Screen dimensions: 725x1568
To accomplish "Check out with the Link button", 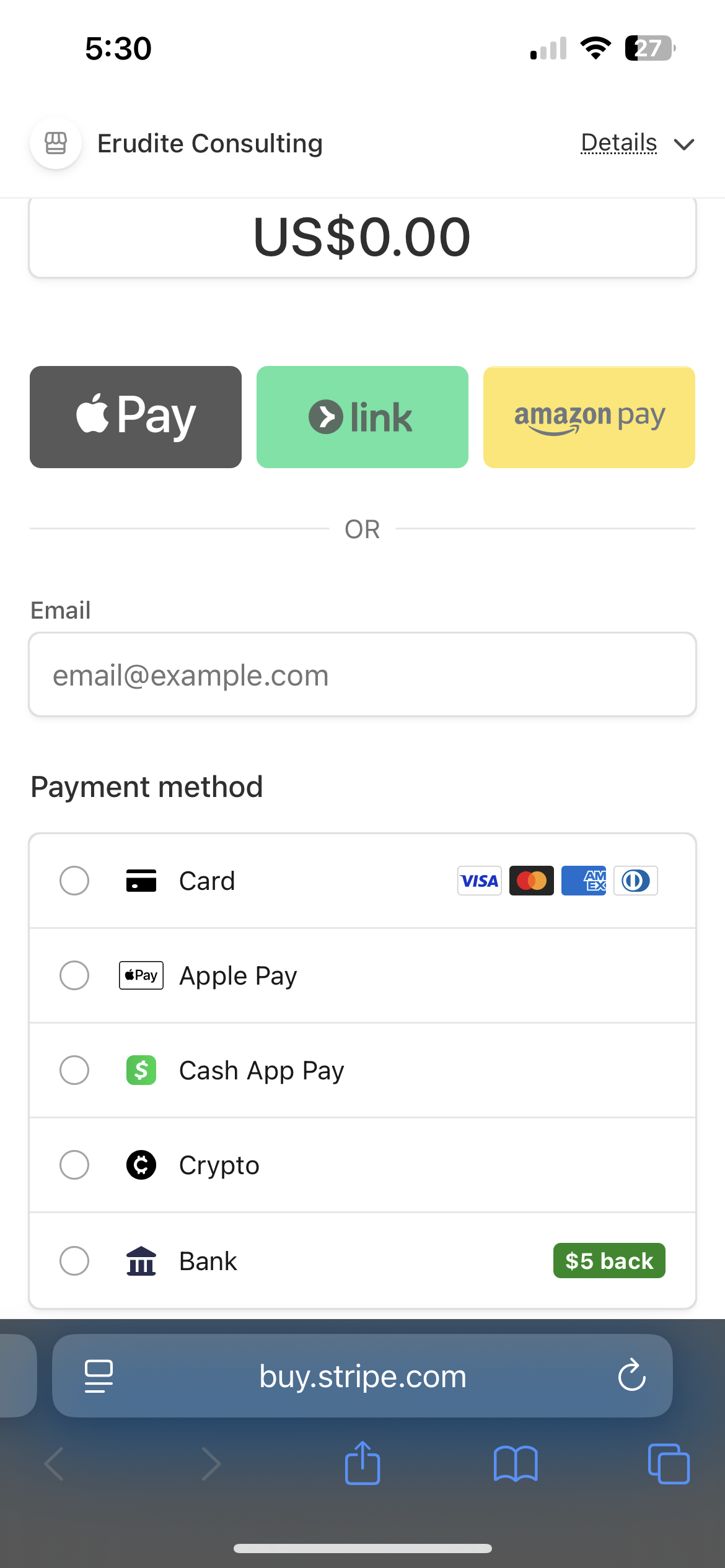I will (x=362, y=417).
